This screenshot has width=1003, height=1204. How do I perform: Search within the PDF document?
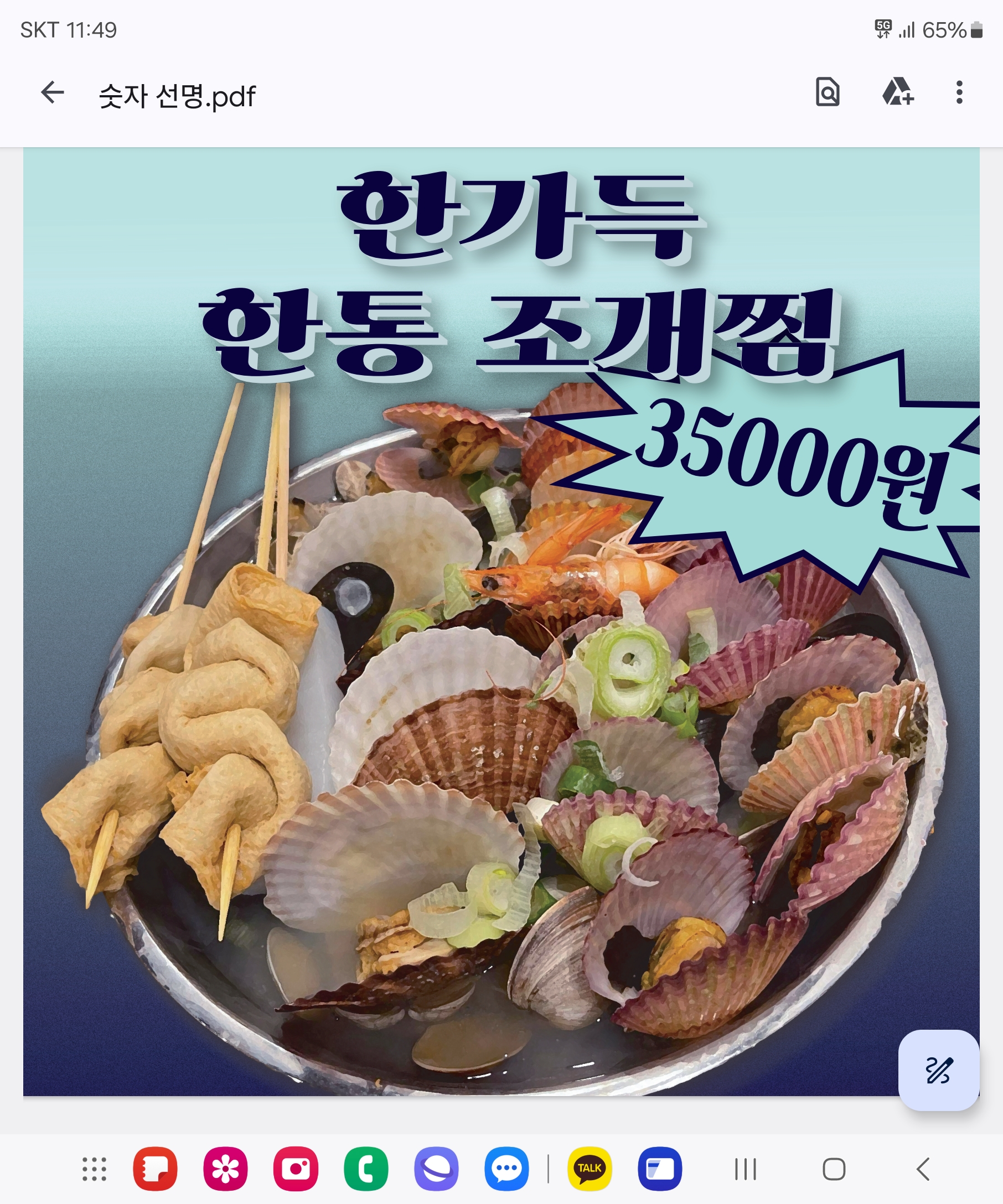[x=827, y=92]
